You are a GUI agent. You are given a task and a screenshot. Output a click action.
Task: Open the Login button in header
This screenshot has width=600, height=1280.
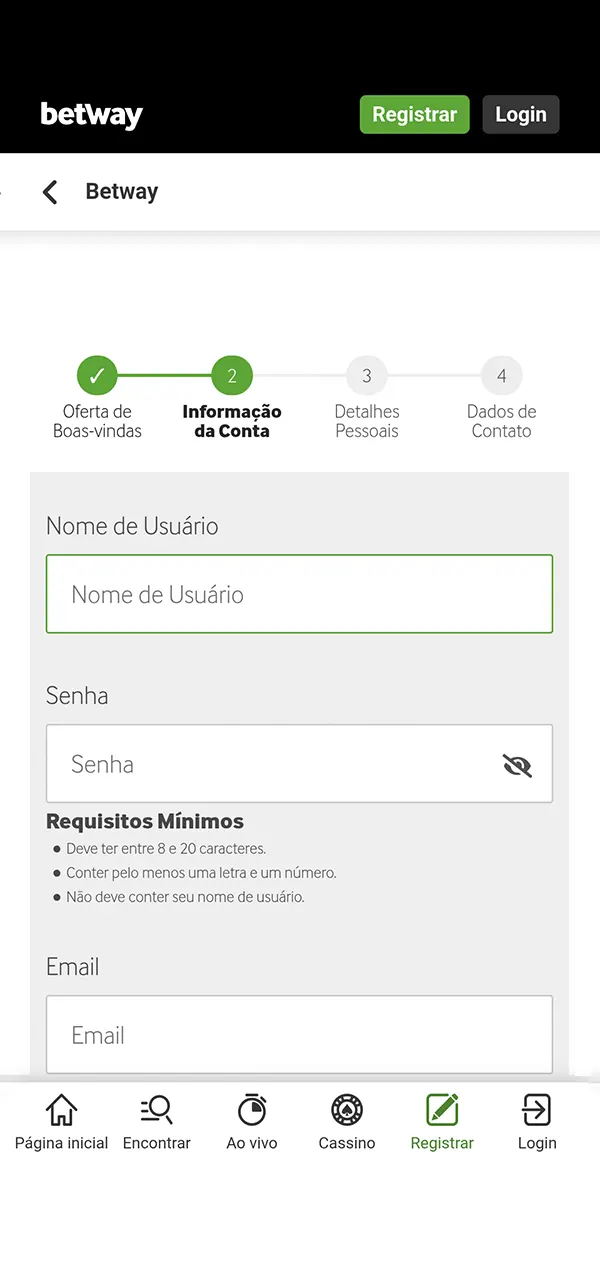[x=520, y=115]
